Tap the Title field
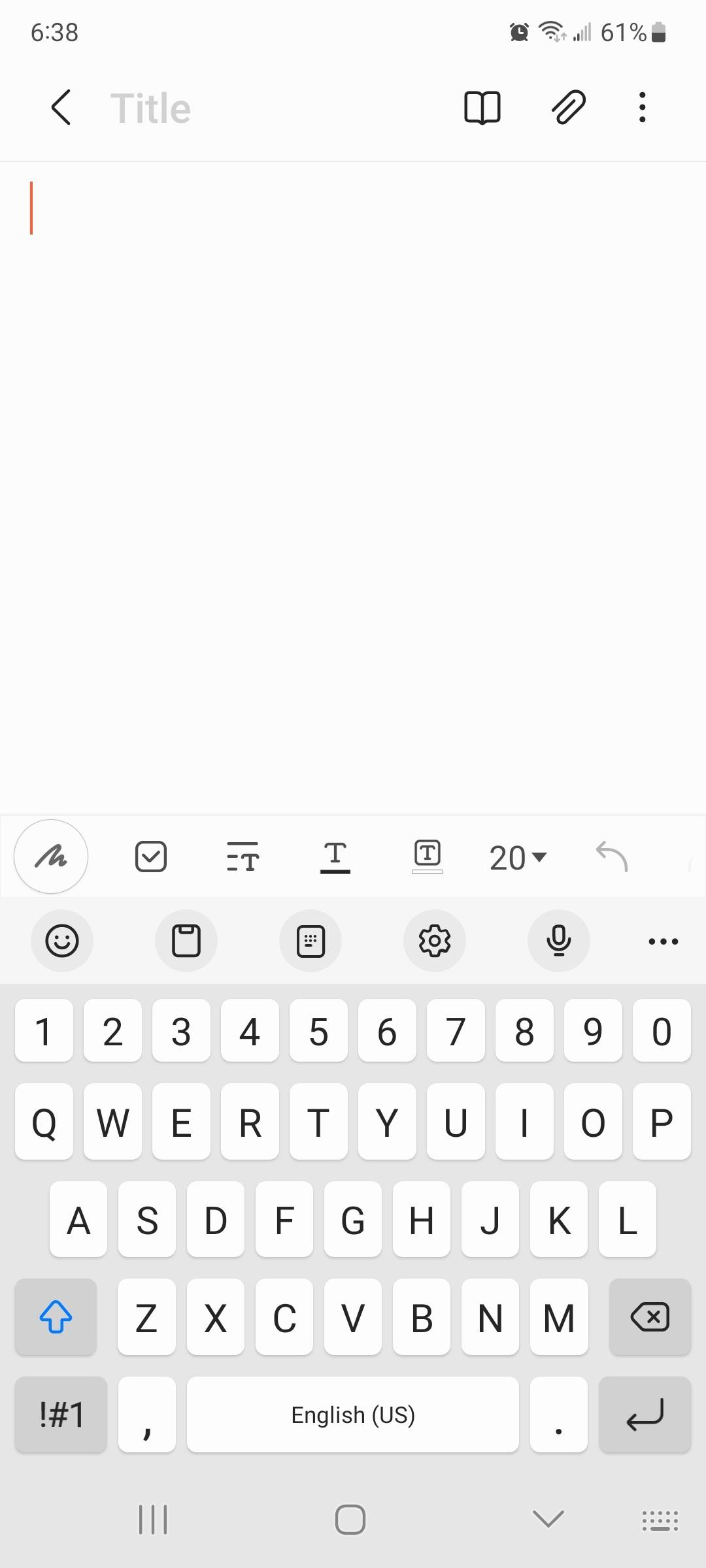706x1568 pixels. coord(151,108)
